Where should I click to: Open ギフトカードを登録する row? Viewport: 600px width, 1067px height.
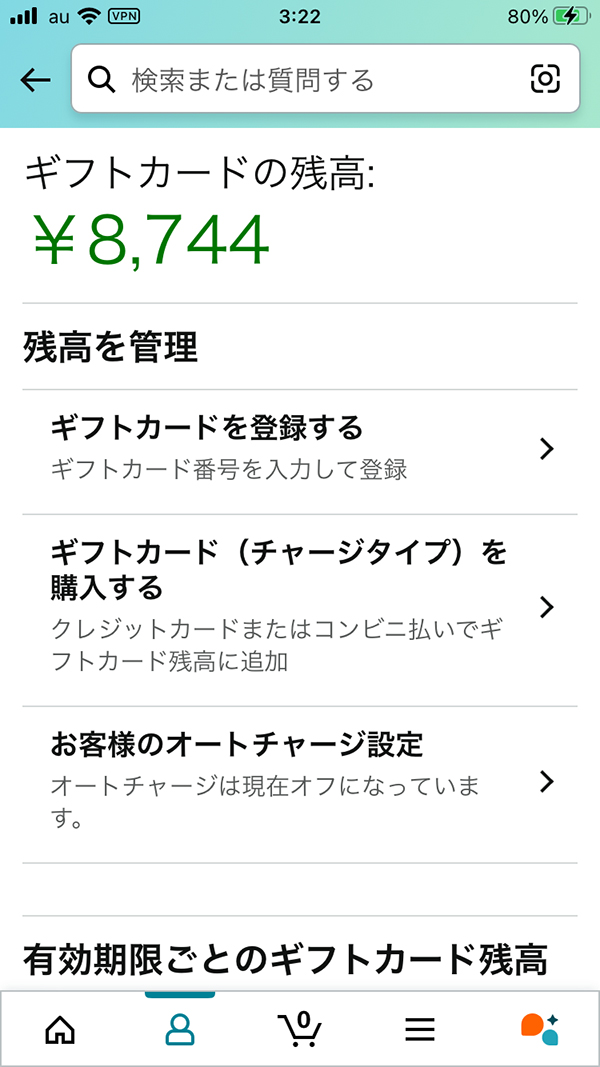[300, 450]
